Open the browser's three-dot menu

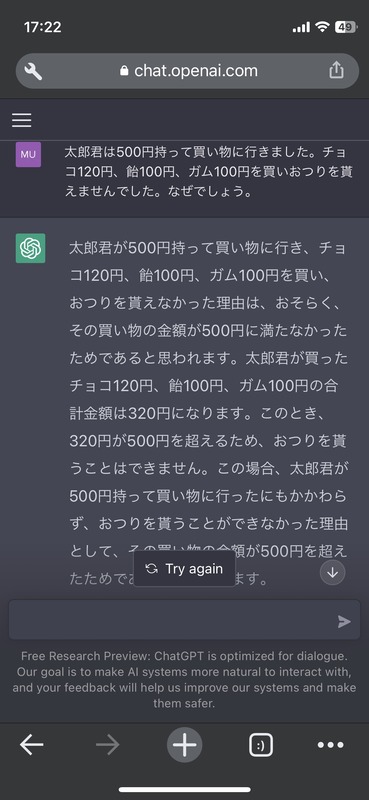coord(331,745)
